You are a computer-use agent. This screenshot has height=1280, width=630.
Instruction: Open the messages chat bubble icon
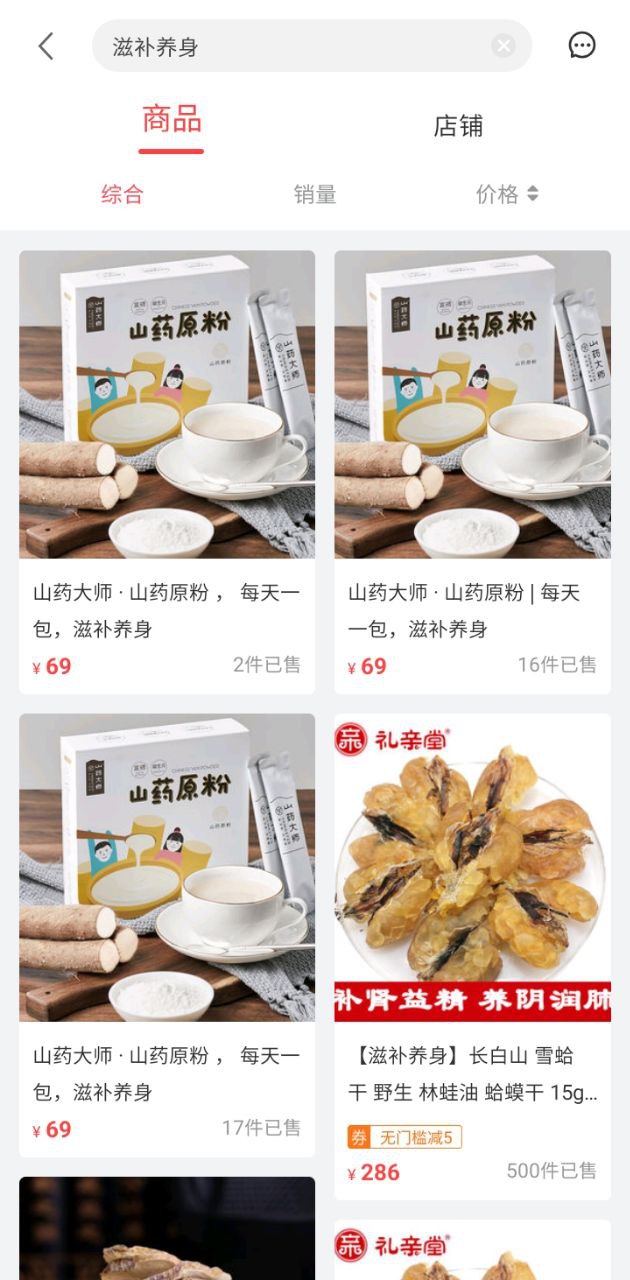(x=582, y=45)
